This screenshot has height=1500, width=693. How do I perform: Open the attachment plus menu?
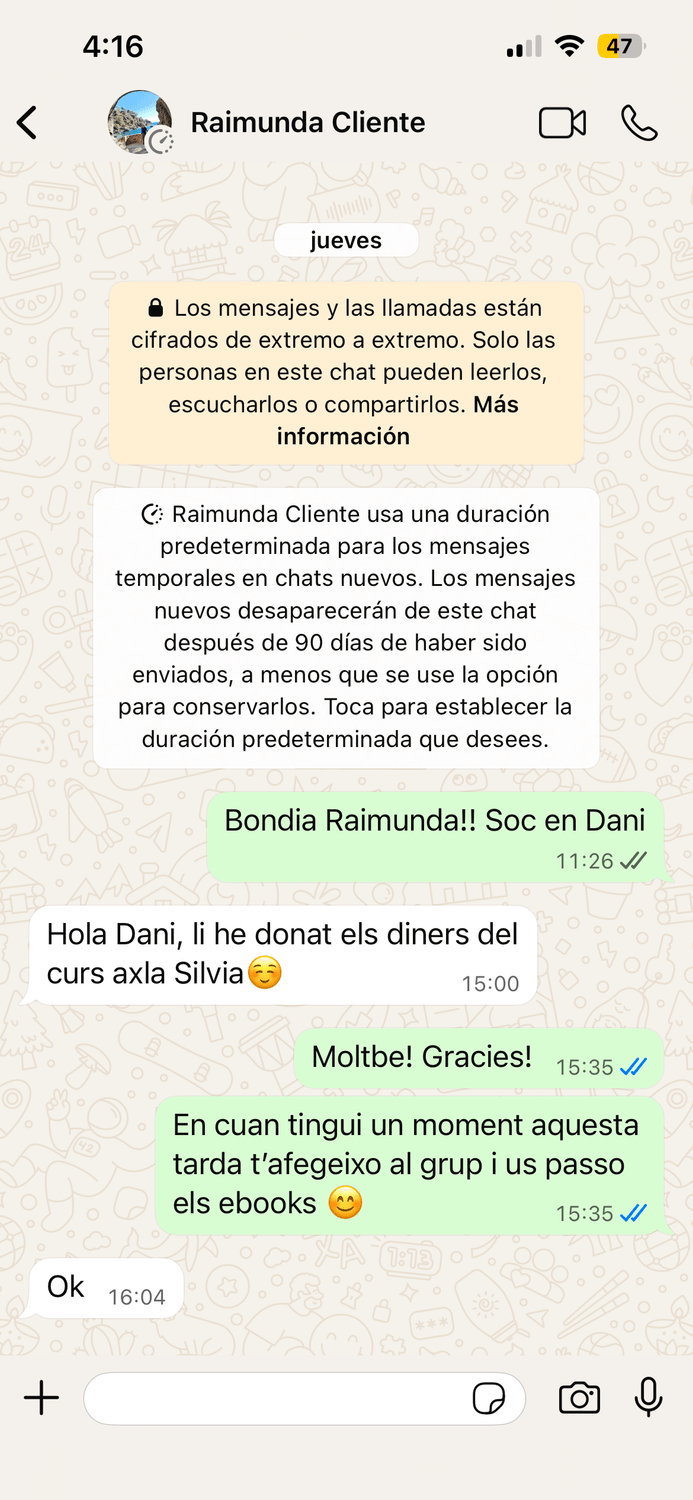(41, 1398)
